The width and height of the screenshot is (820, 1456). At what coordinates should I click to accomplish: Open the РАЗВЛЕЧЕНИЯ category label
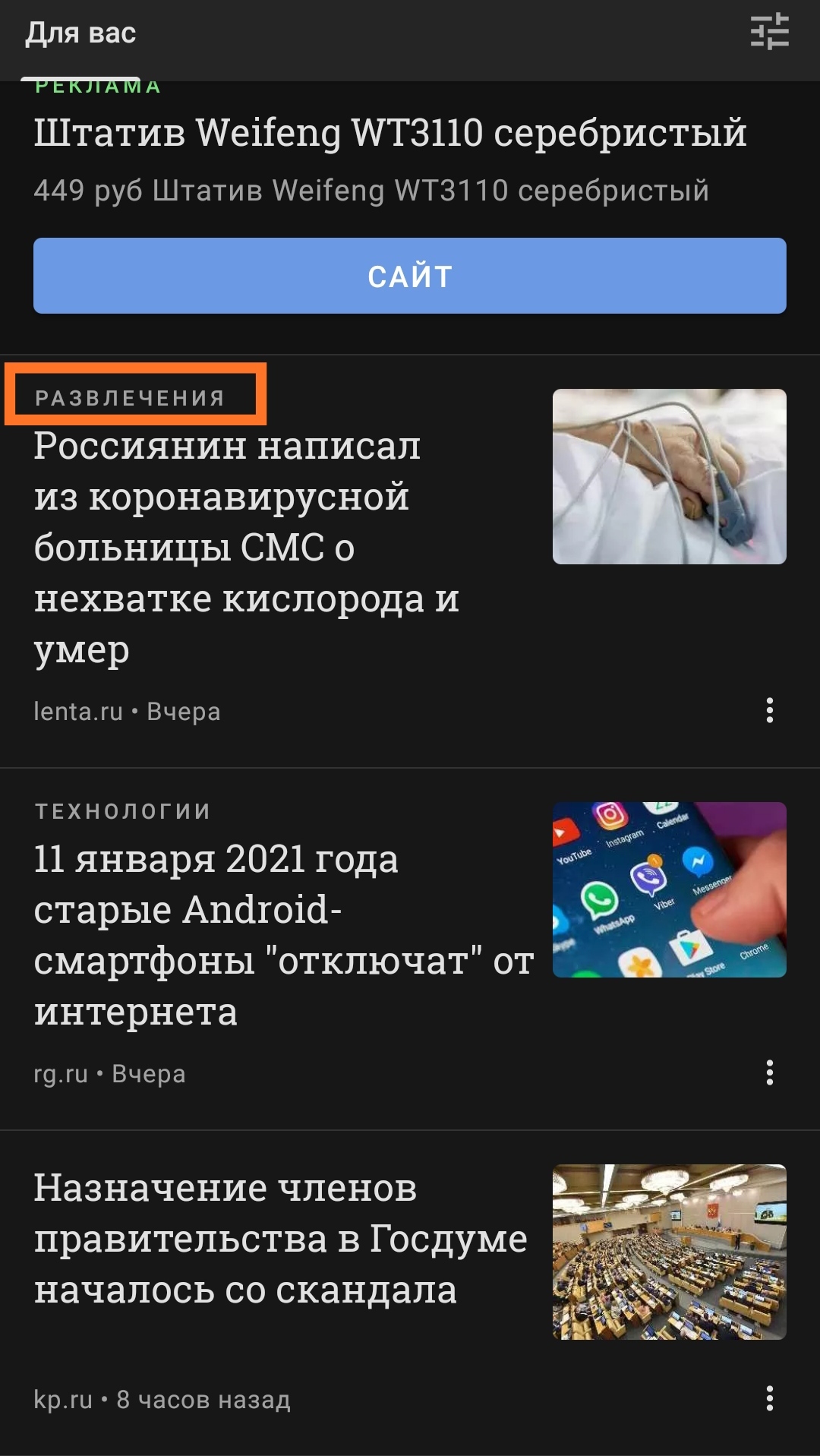point(131,398)
